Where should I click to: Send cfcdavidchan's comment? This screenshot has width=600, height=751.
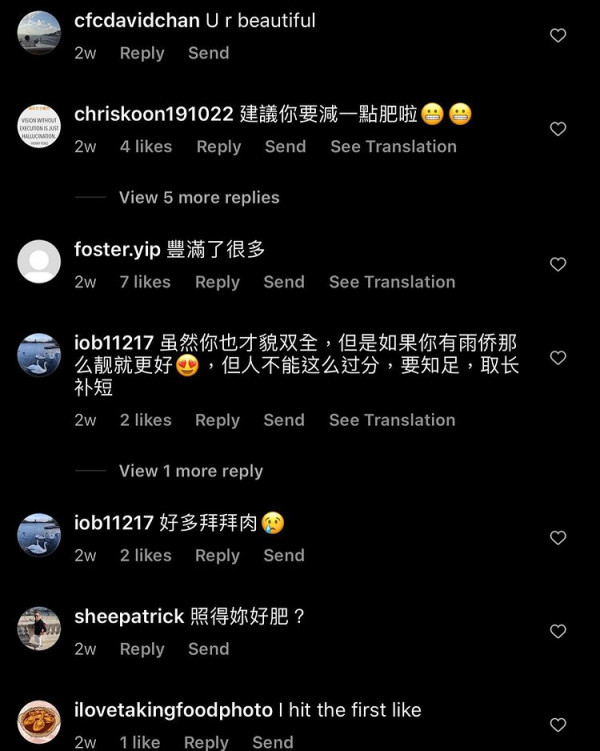pos(208,53)
